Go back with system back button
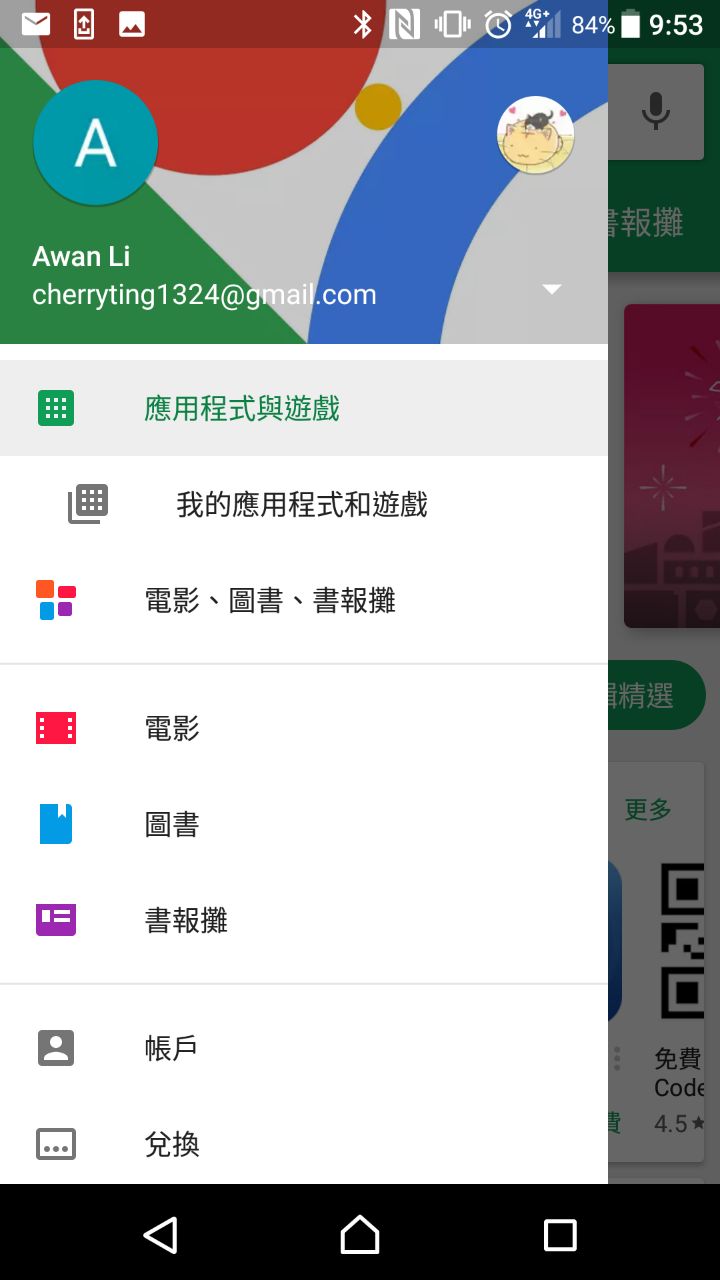The height and width of the screenshot is (1280, 720). [x=160, y=1235]
